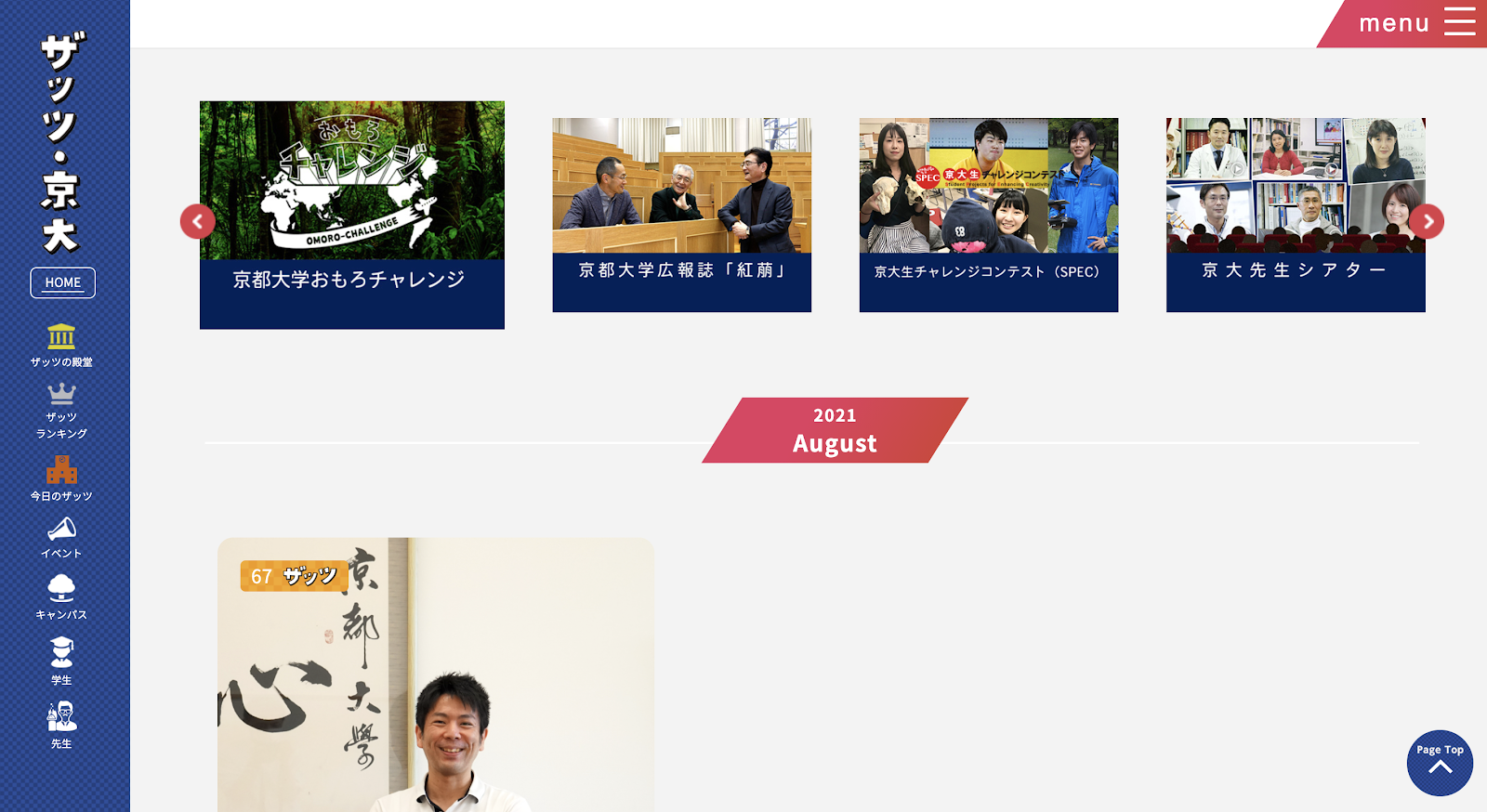1487x812 pixels.
Task: Open the menu button
Action: point(1413,23)
